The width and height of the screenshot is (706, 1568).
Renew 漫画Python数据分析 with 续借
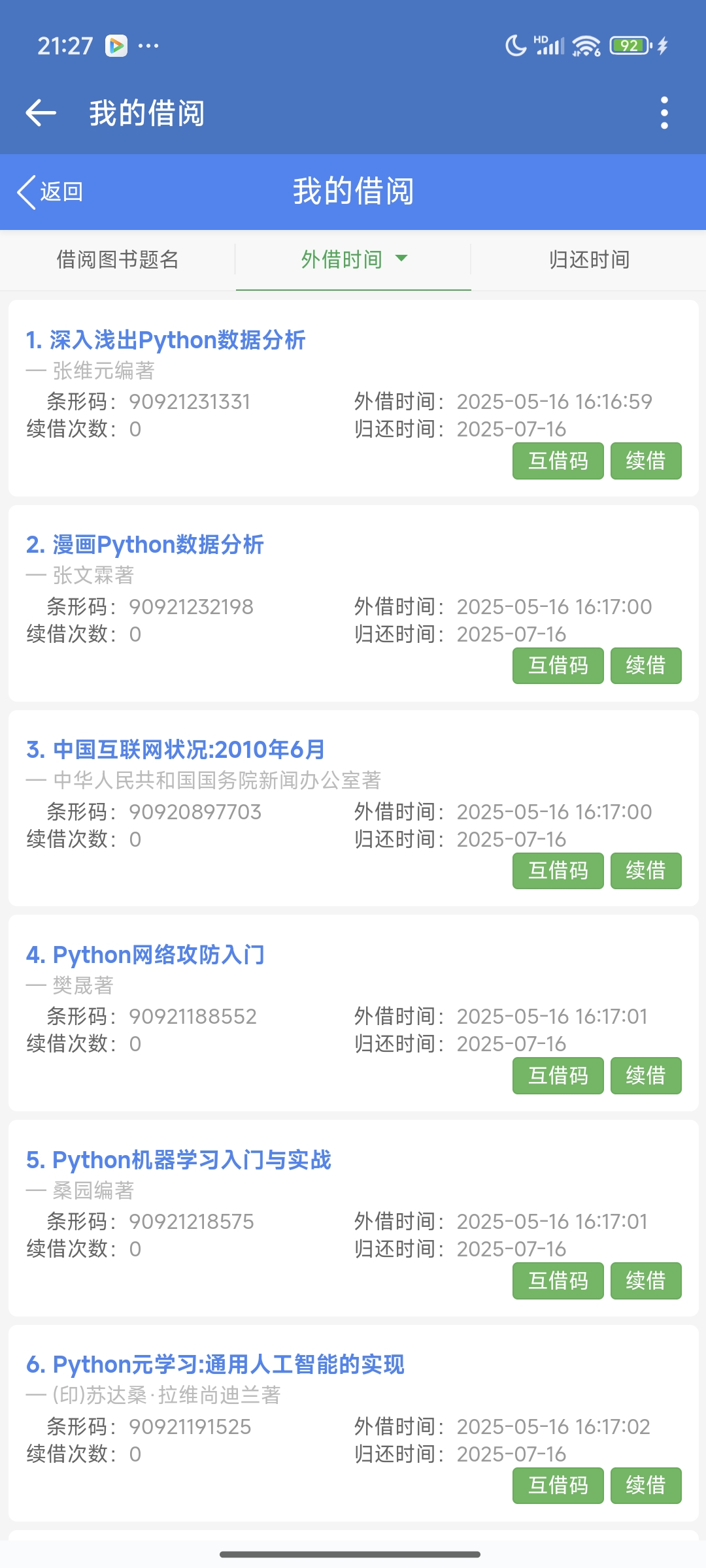645,666
